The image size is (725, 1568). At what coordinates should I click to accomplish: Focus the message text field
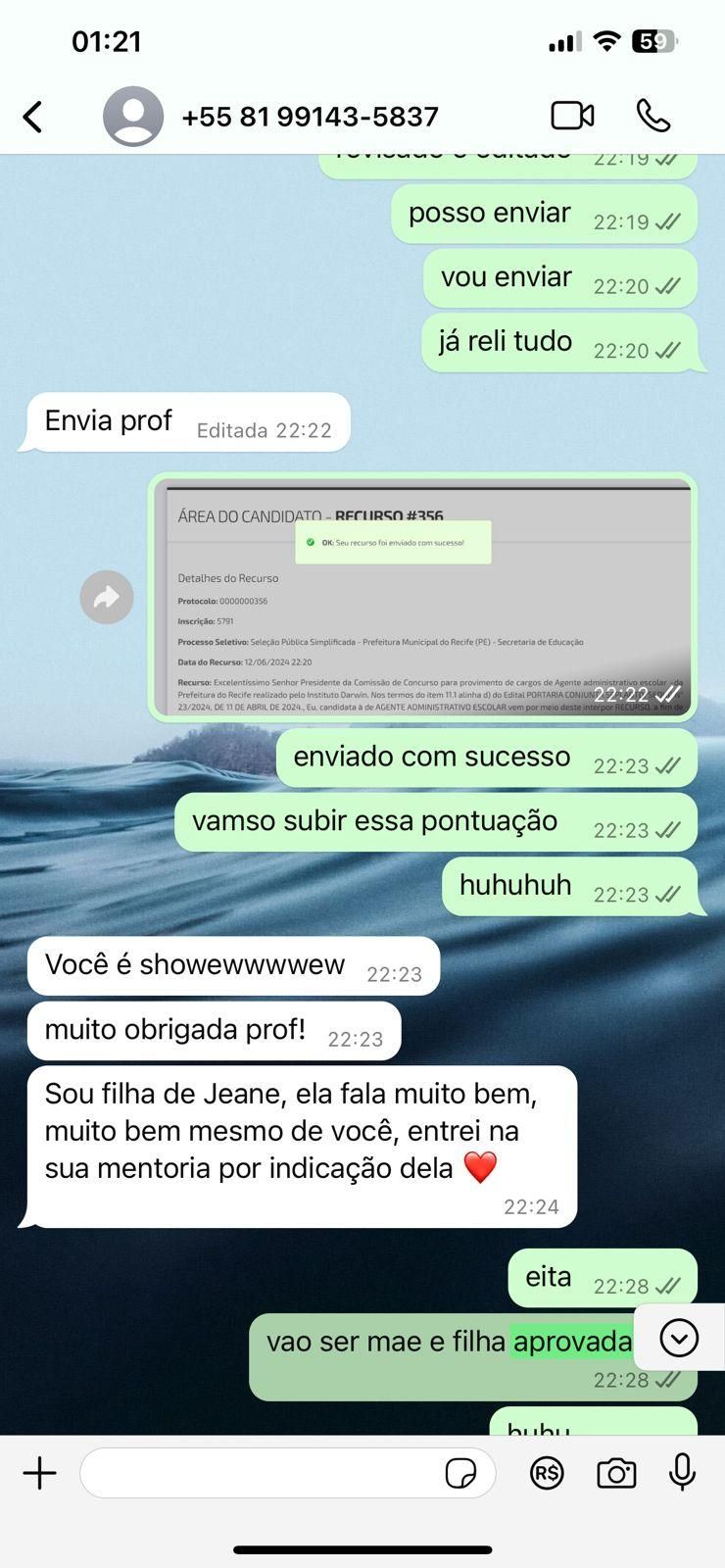pyautogui.click(x=260, y=1473)
